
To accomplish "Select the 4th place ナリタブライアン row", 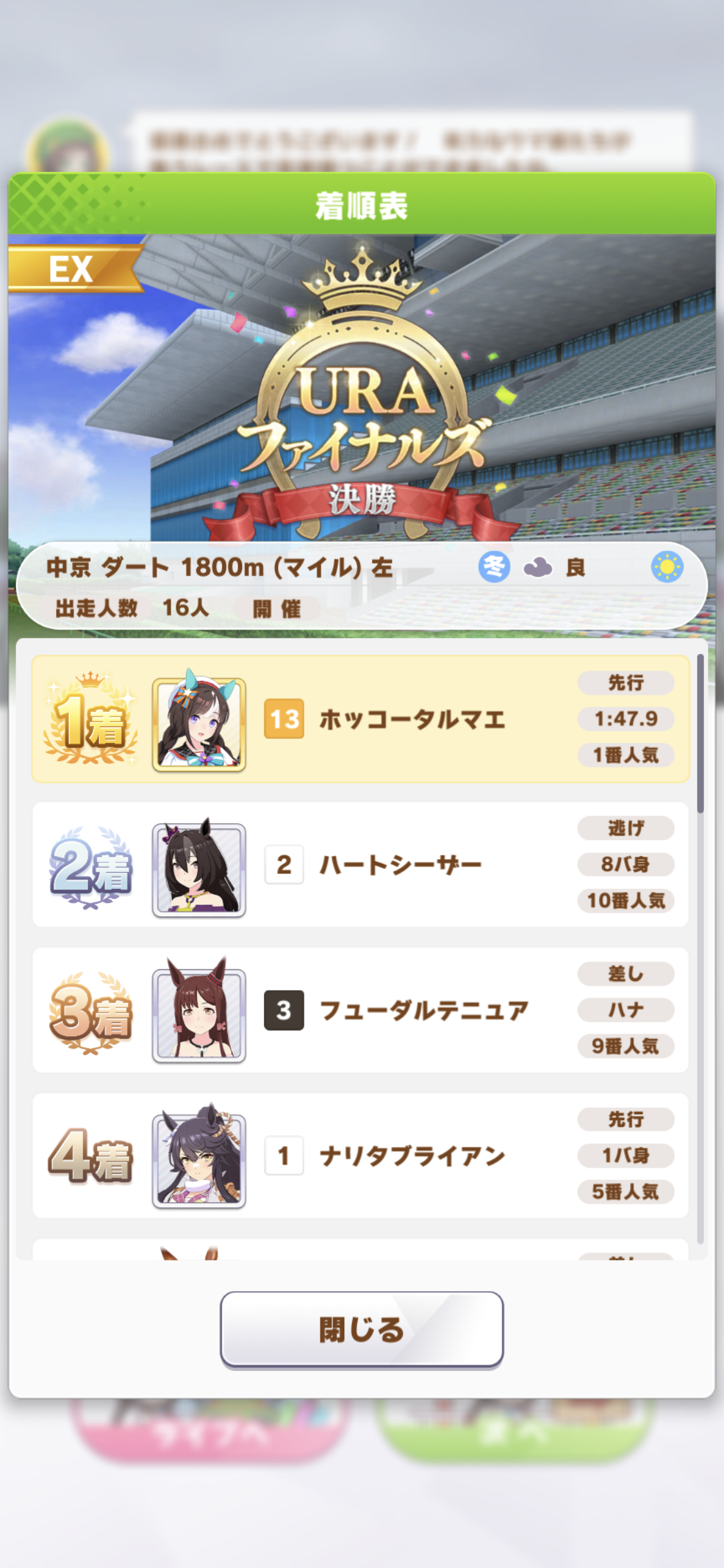I will tap(360, 1155).
